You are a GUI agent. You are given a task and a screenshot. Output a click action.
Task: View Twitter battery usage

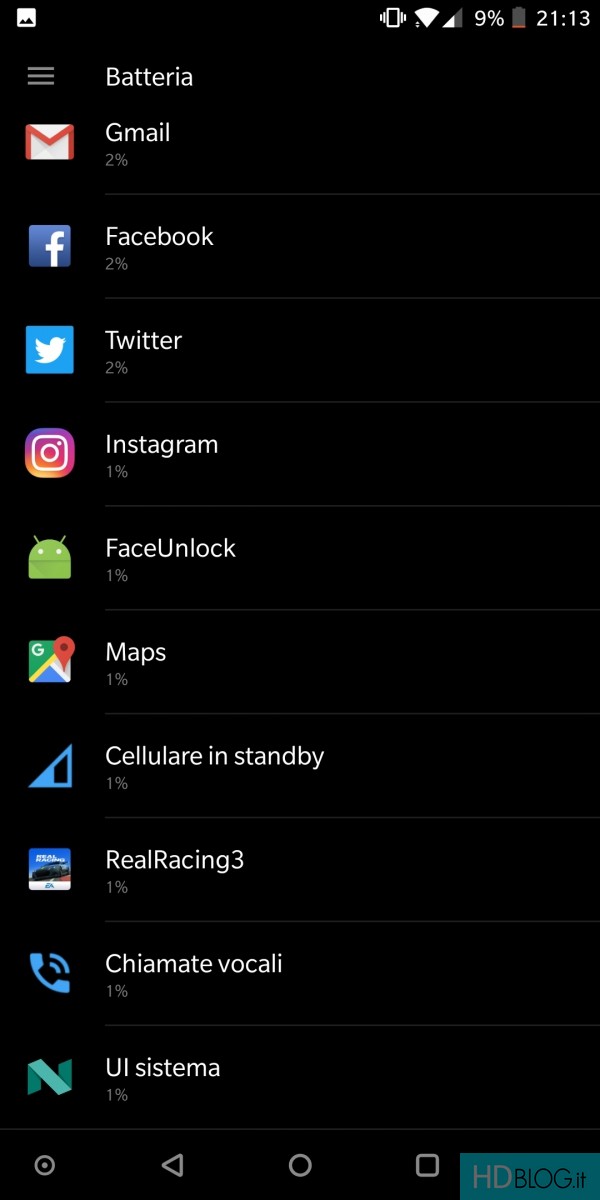click(300, 350)
